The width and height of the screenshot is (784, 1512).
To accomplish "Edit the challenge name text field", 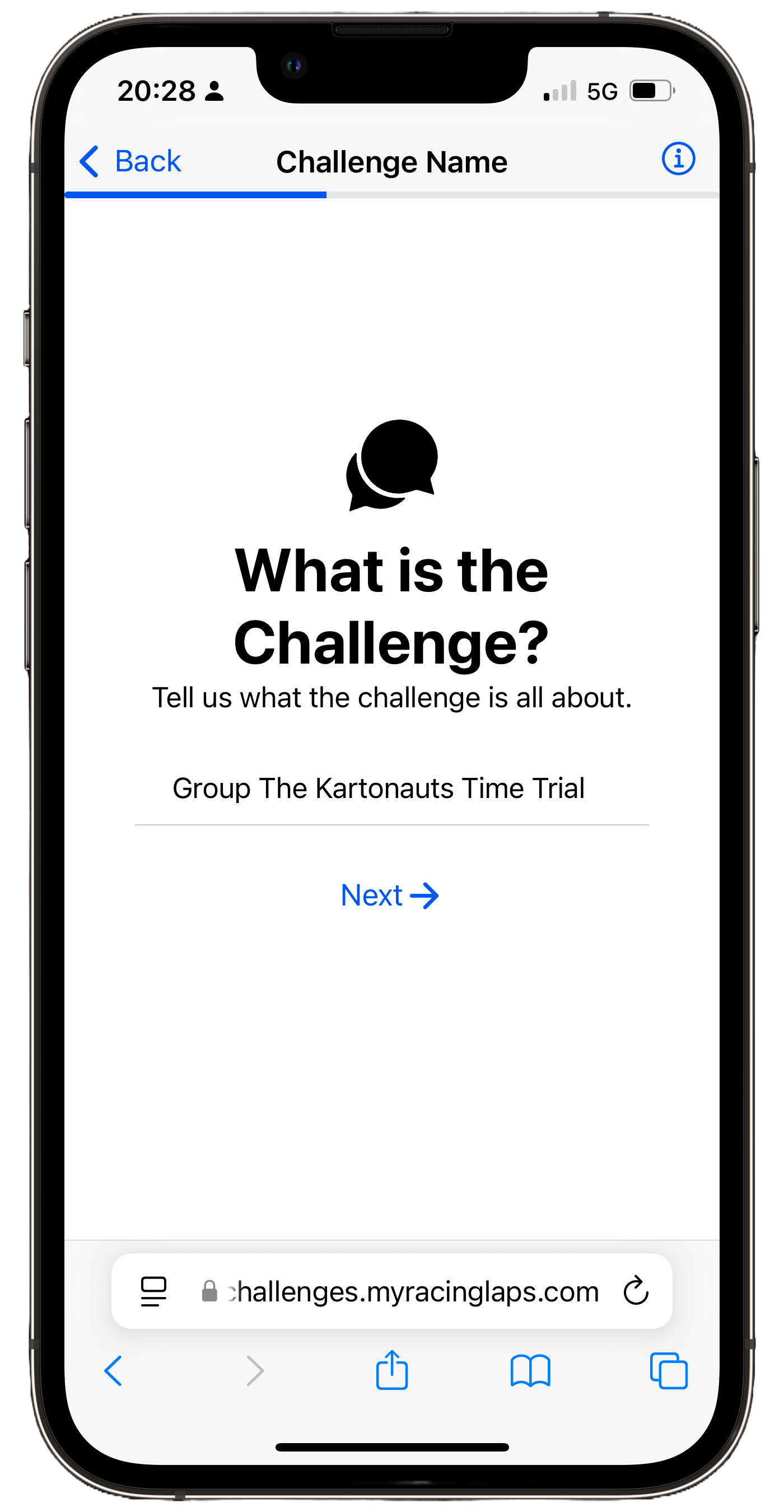I will (x=391, y=788).
